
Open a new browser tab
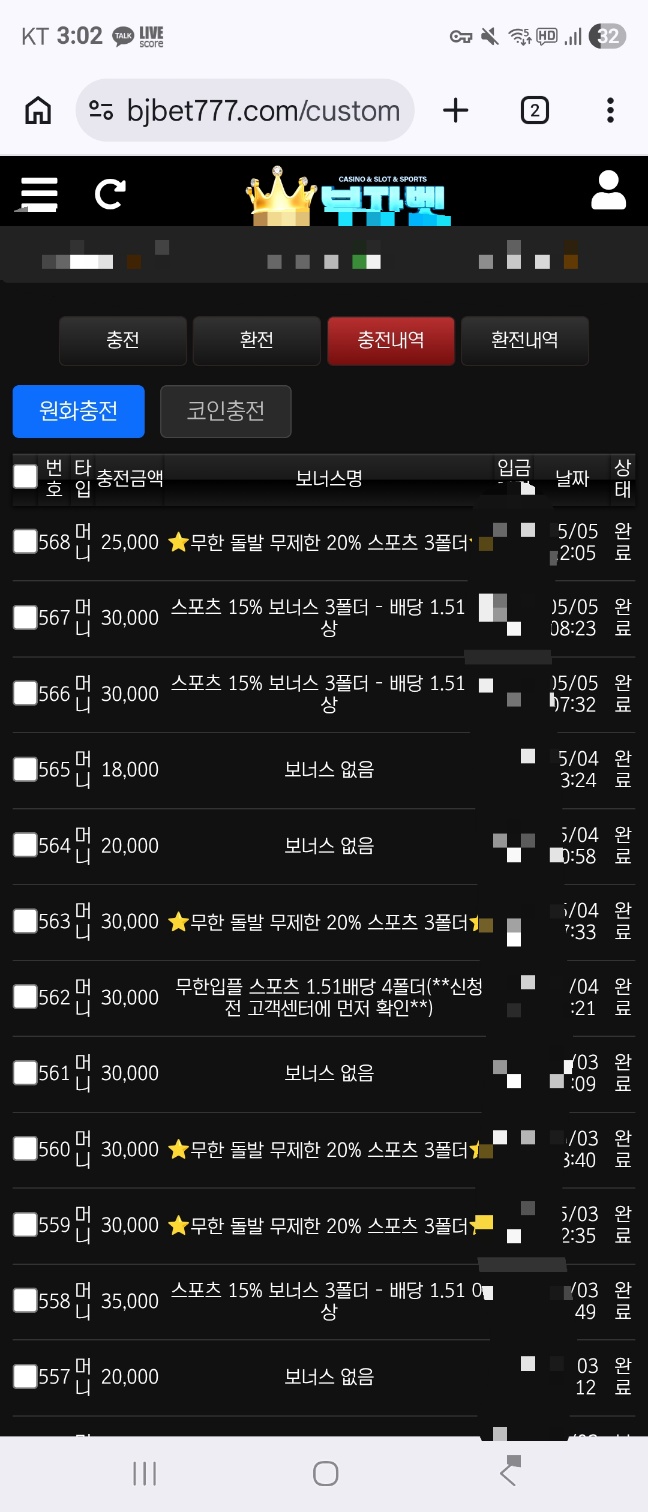455,110
